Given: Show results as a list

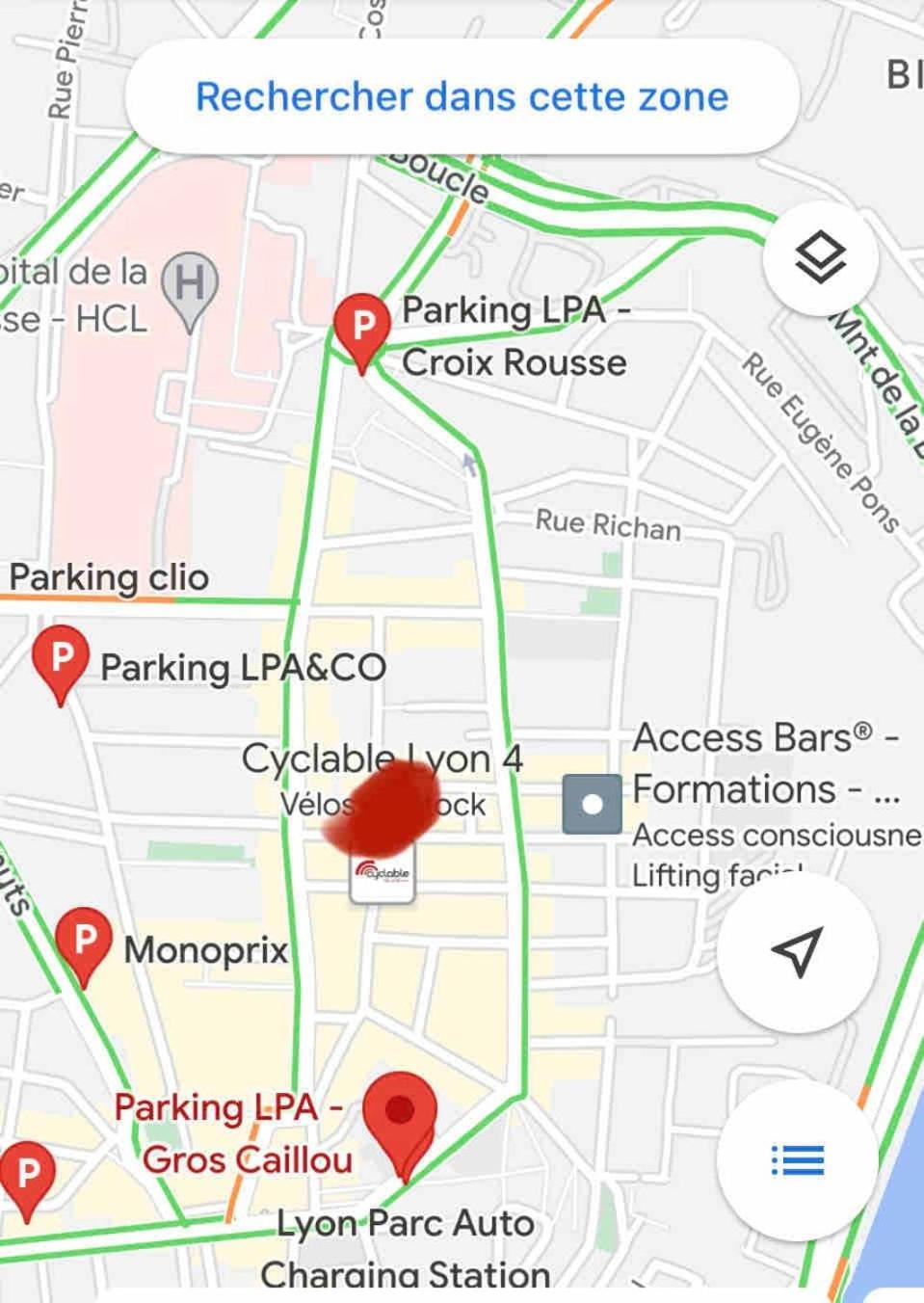Looking at the screenshot, I should point(798,1159).
